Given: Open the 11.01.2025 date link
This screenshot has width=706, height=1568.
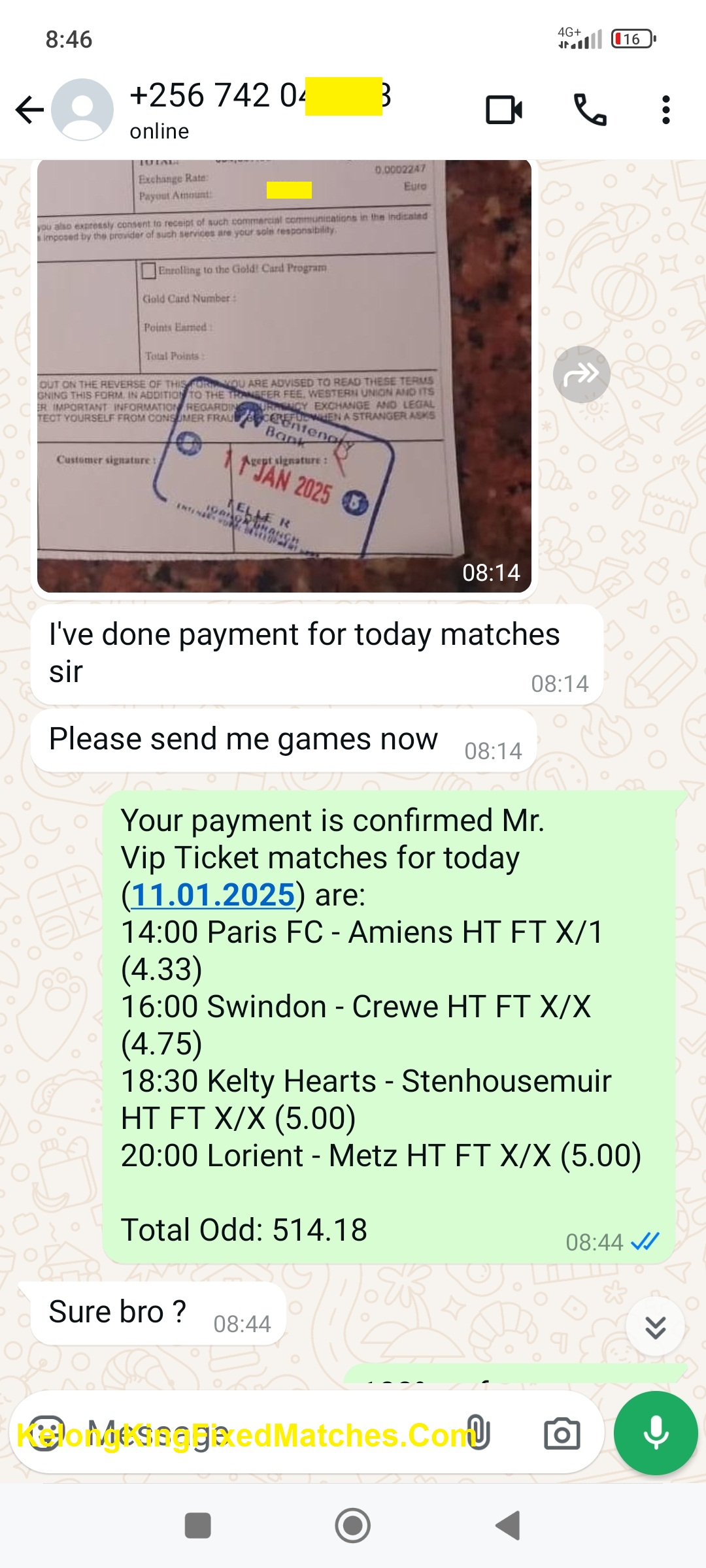Looking at the screenshot, I should [x=213, y=894].
